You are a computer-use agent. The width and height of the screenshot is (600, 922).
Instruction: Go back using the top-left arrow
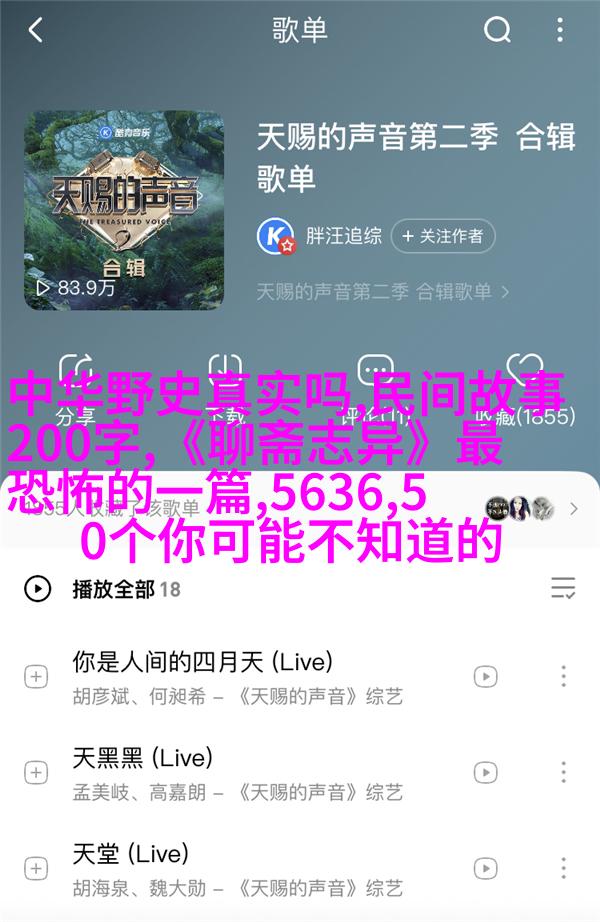click(x=35, y=30)
